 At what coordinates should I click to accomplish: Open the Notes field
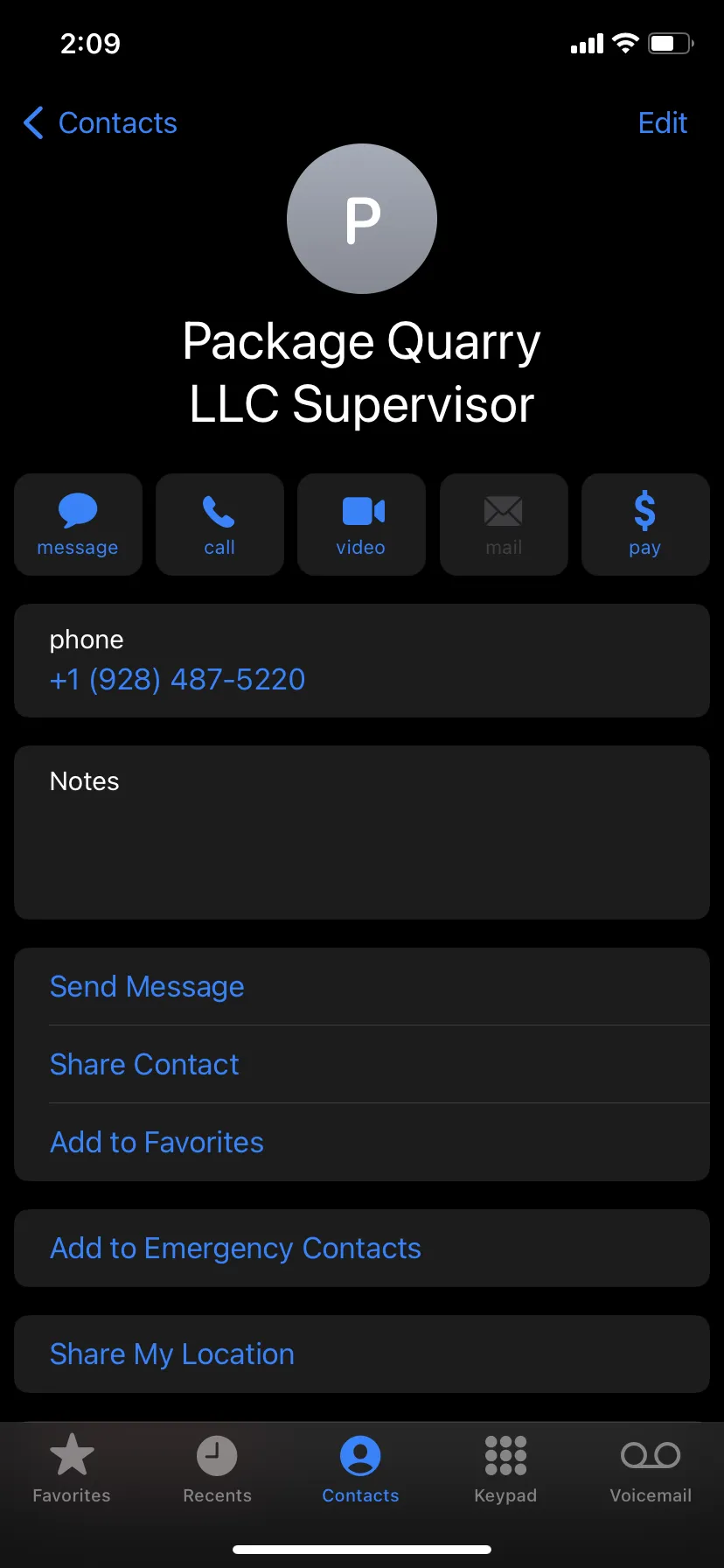pyautogui.click(x=362, y=832)
